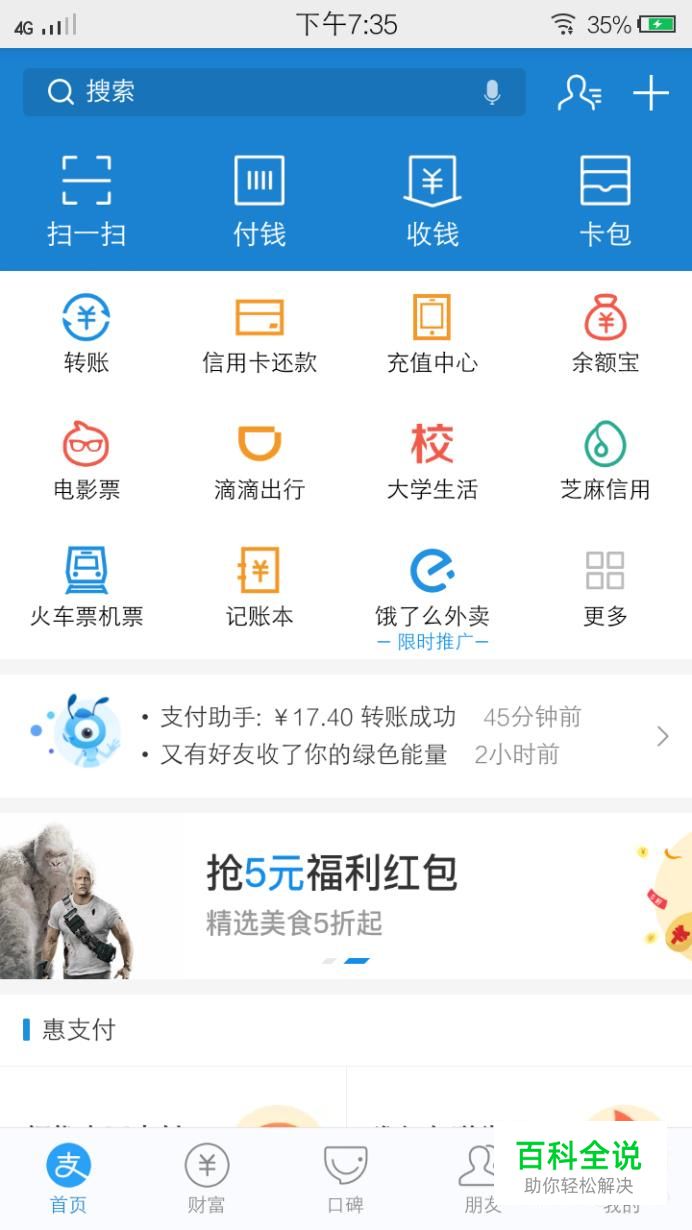Tap 更多 to see more apps
Image resolution: width=692 pixels, height=1230 pixels.
(x=605, y=588)
